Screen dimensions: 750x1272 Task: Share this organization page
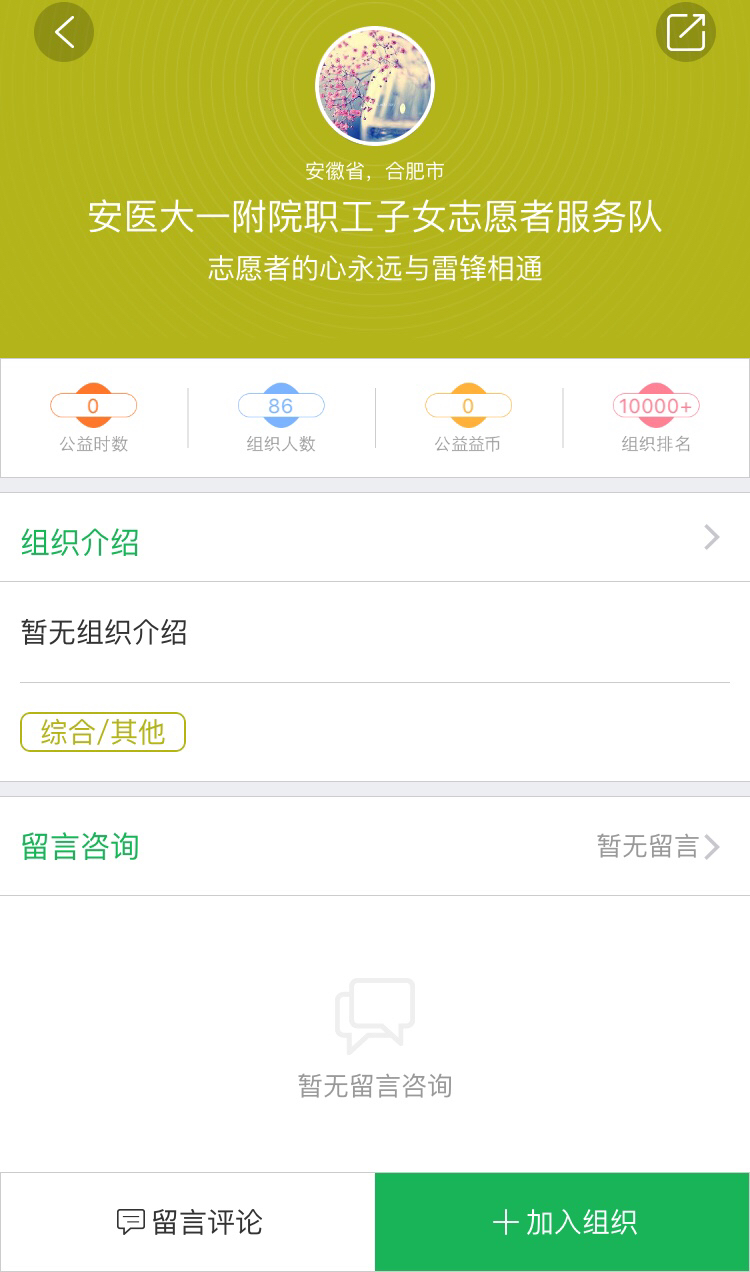click(x=686, y=32)
